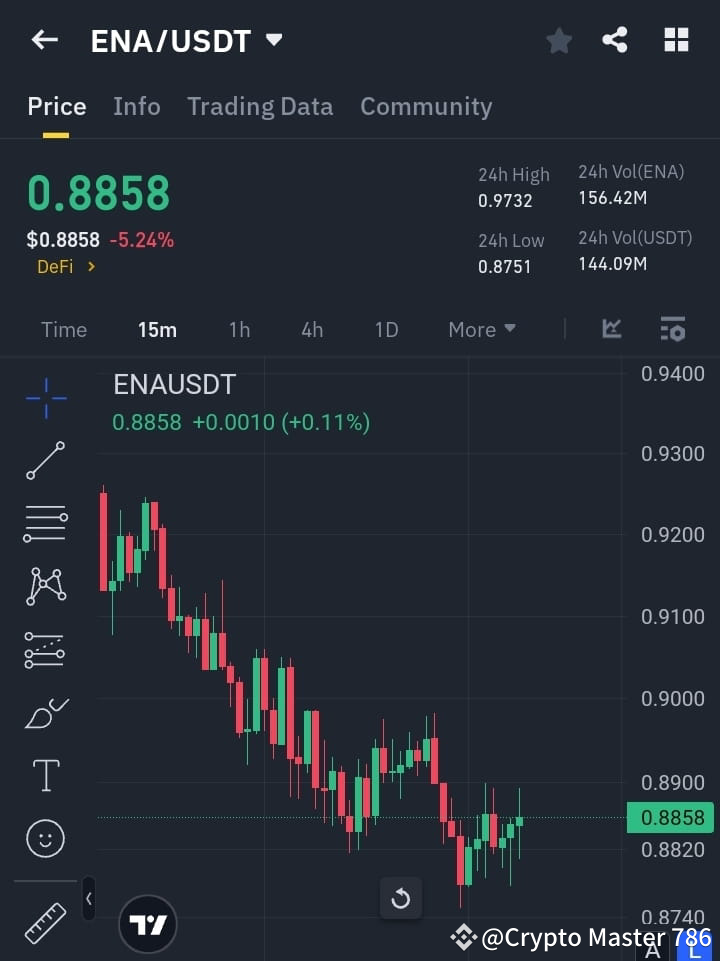Select the crosshair cursor tool
Image resolution: width=720 pixels, height=961 pixels.
tap(45, 398)
